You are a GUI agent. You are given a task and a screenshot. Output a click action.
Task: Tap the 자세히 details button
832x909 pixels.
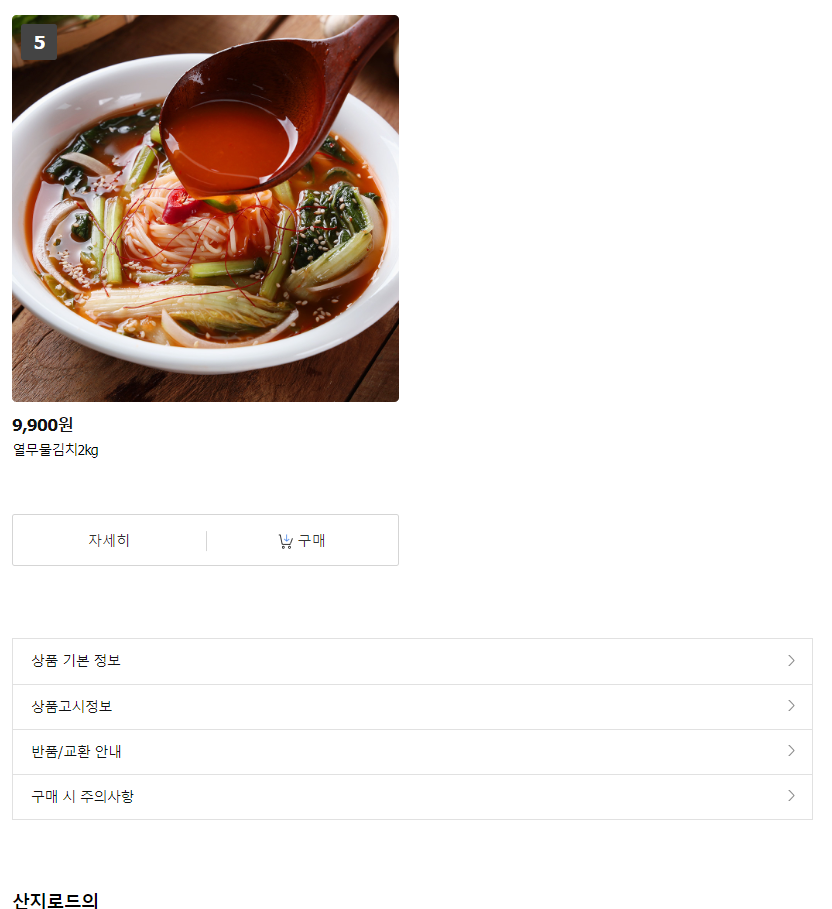[109, 540]
